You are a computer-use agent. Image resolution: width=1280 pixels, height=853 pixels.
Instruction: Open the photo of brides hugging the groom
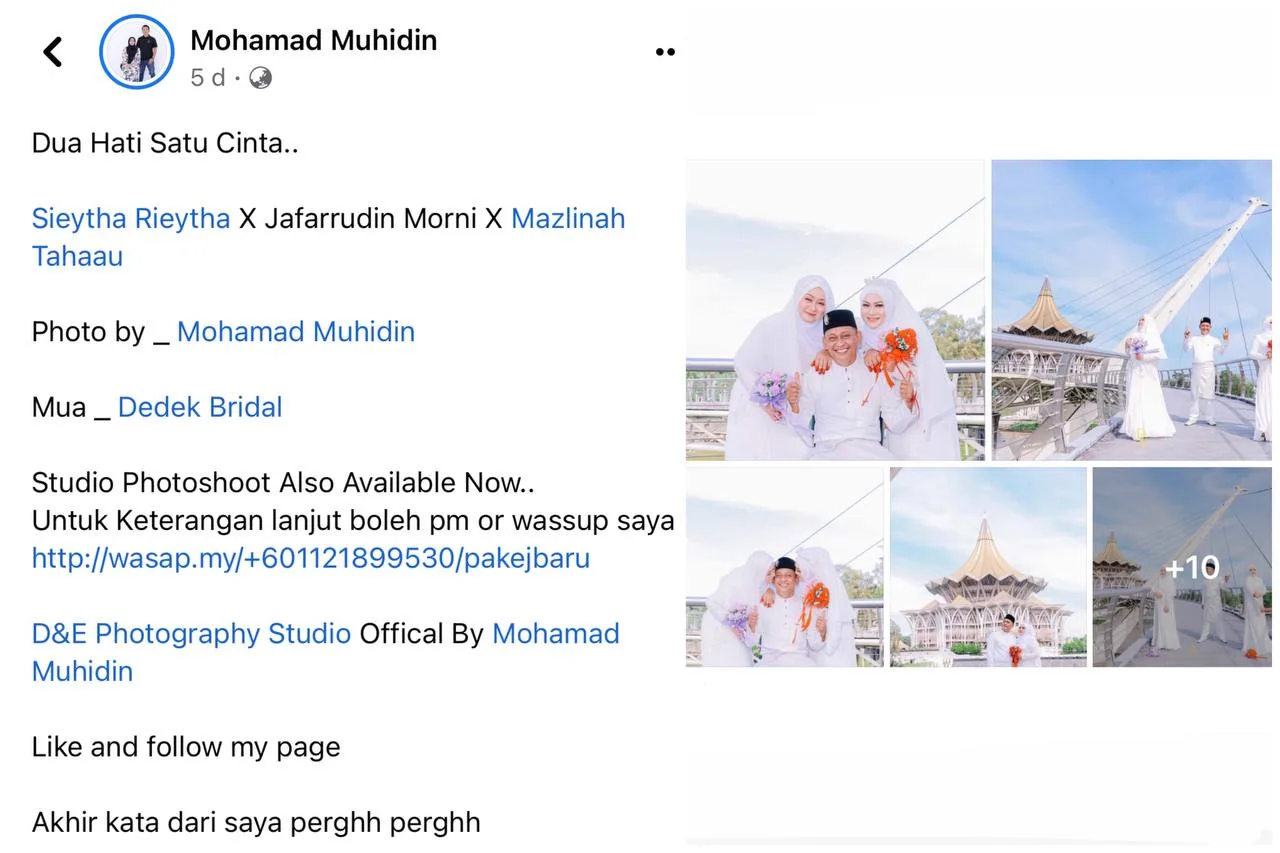coord(784,567)
